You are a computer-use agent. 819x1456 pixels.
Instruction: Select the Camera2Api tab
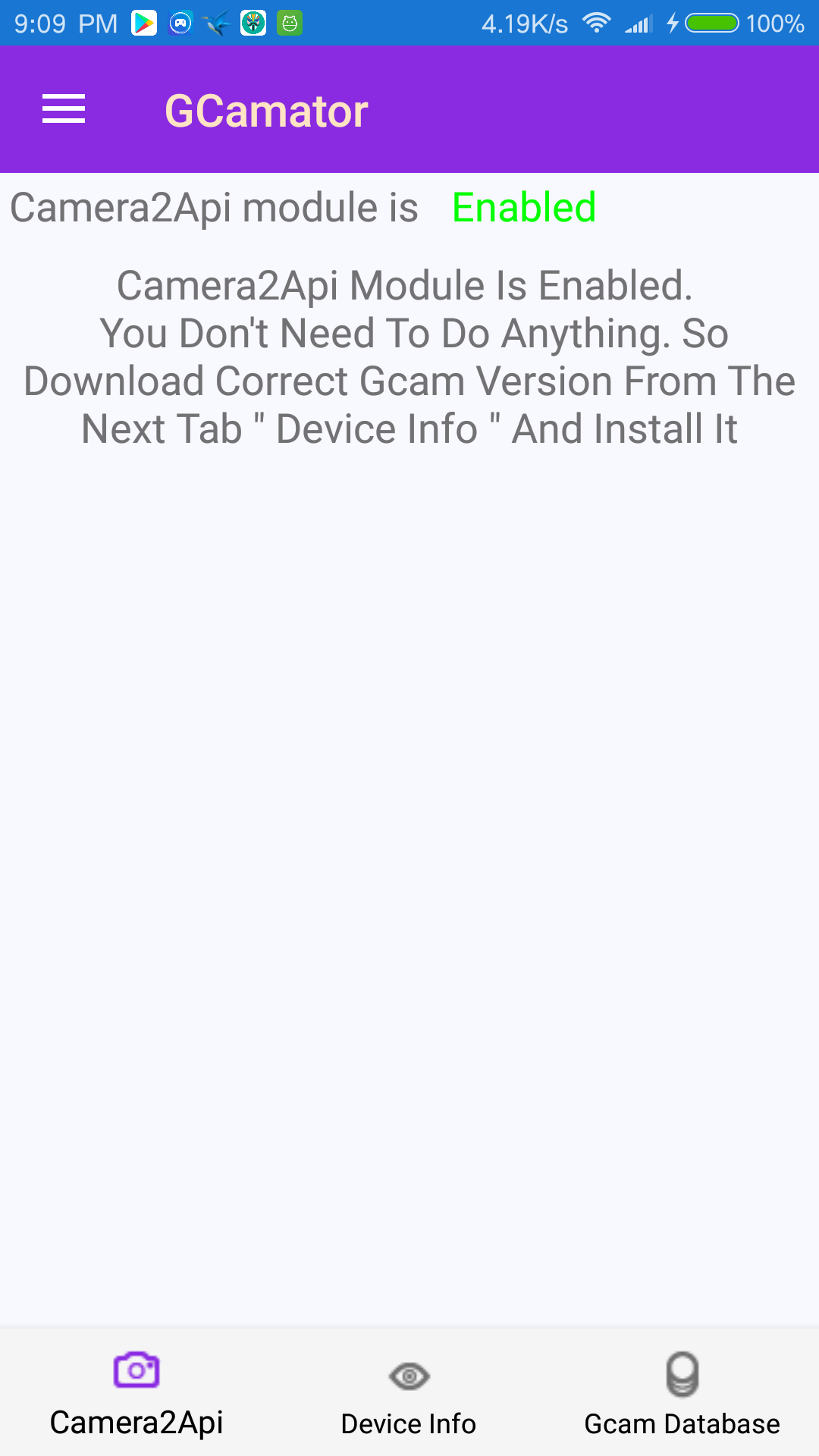click(x=136, y=1394)
